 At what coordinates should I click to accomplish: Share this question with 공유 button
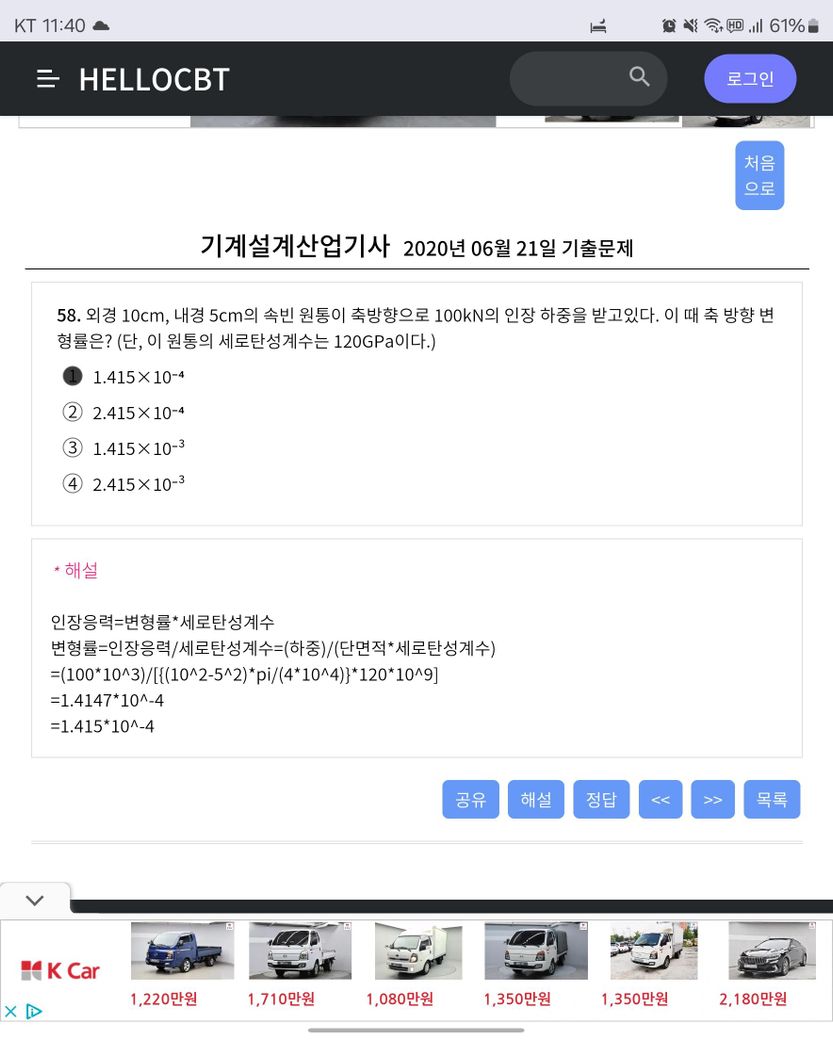470,800
